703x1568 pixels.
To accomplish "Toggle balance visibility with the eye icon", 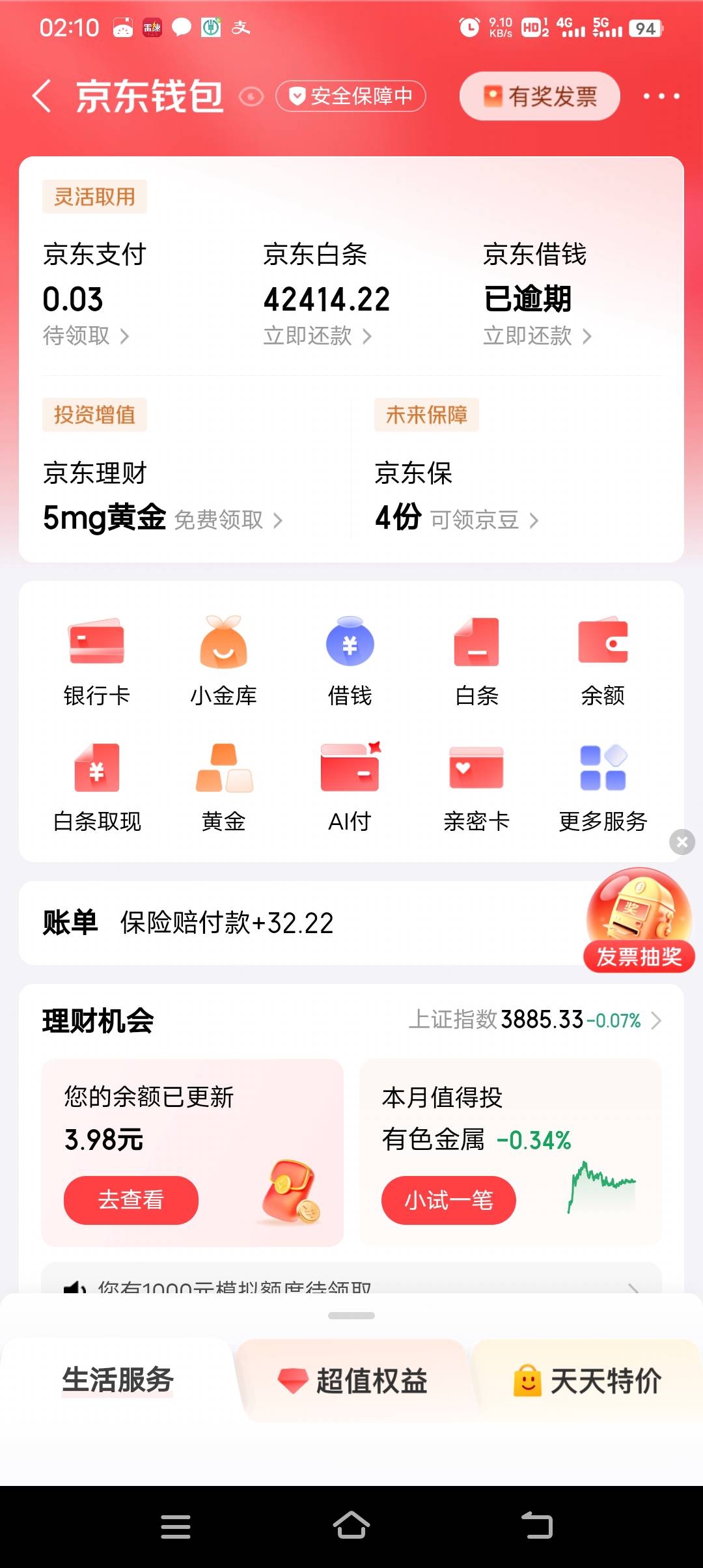I will click(x=251, y=97).
